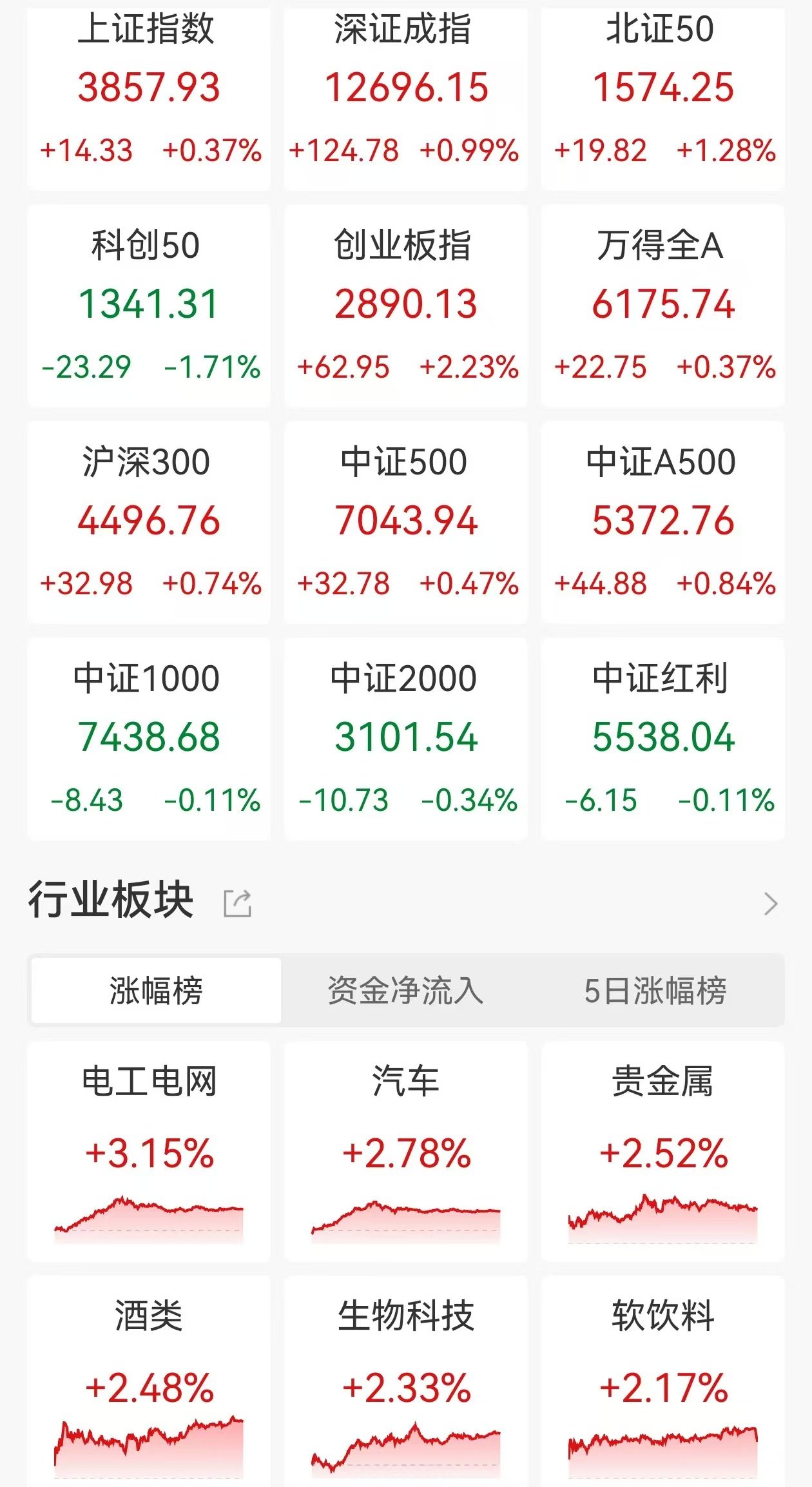Switch to the 5日涨幅榜 tab

point(655,991)
